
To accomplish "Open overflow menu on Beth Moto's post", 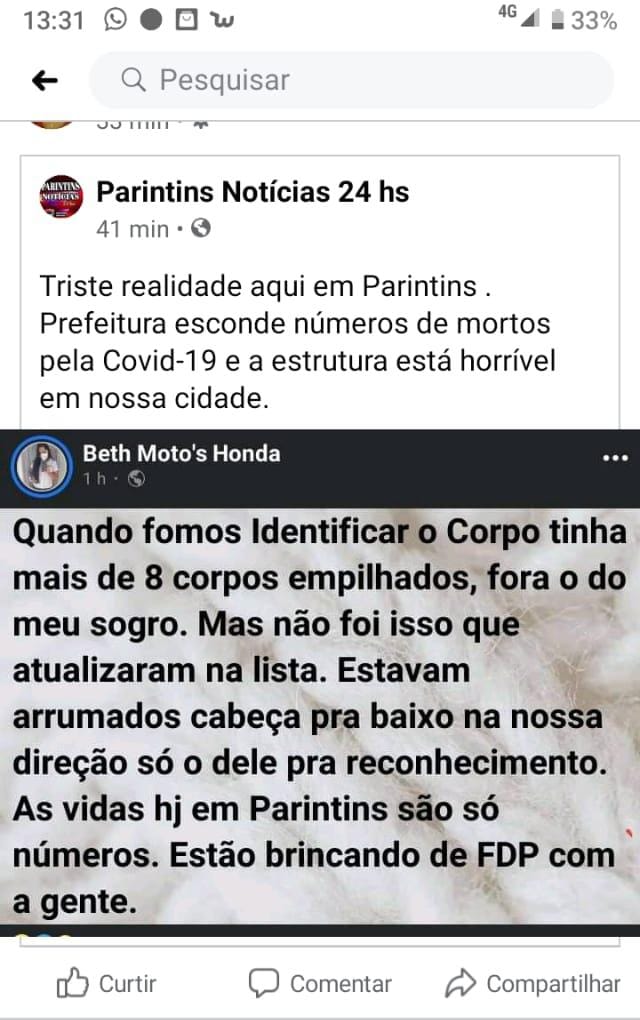I will tap(614, 458).
